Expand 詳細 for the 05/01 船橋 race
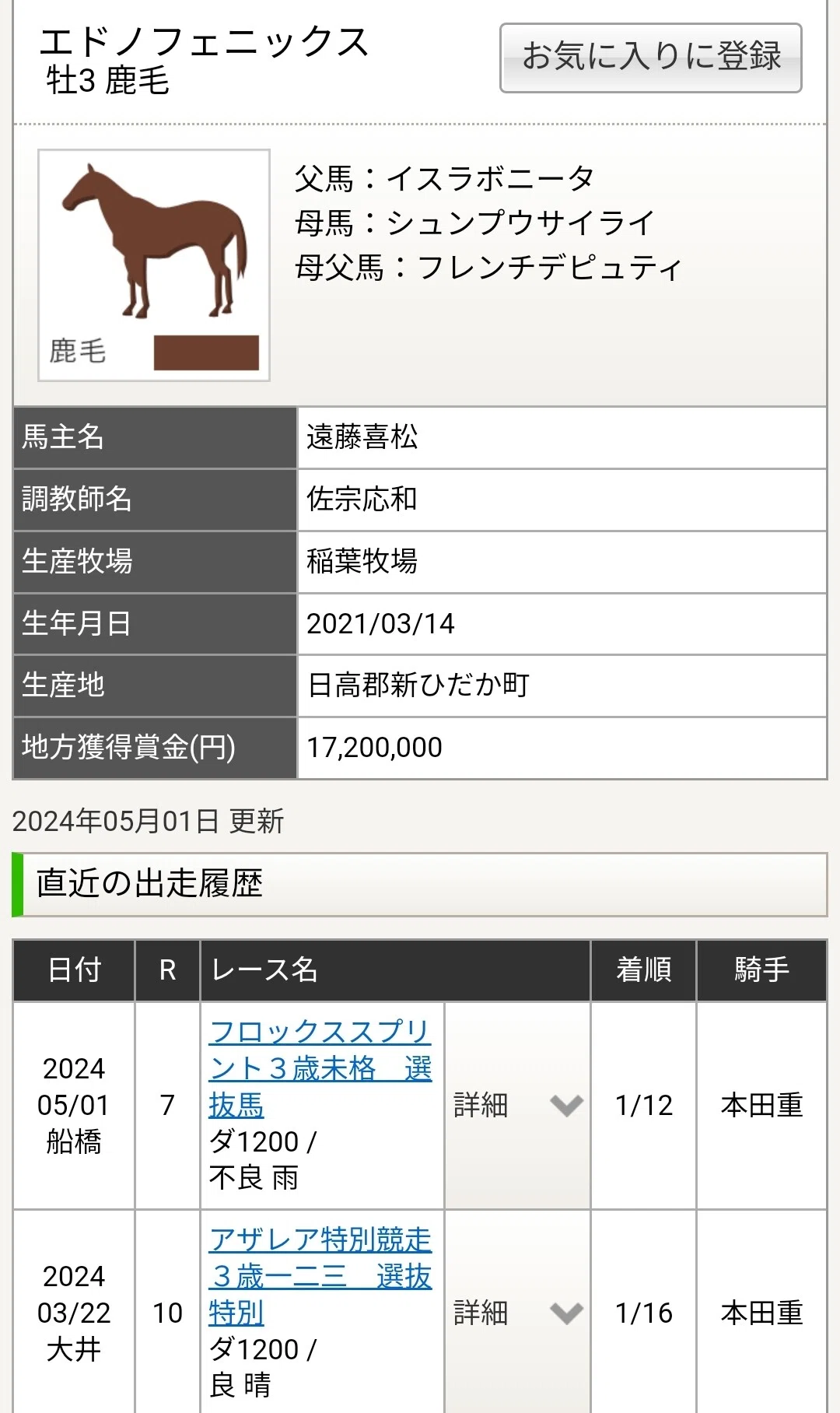Screen dimensions: 840x1413 pos(517,1105)
